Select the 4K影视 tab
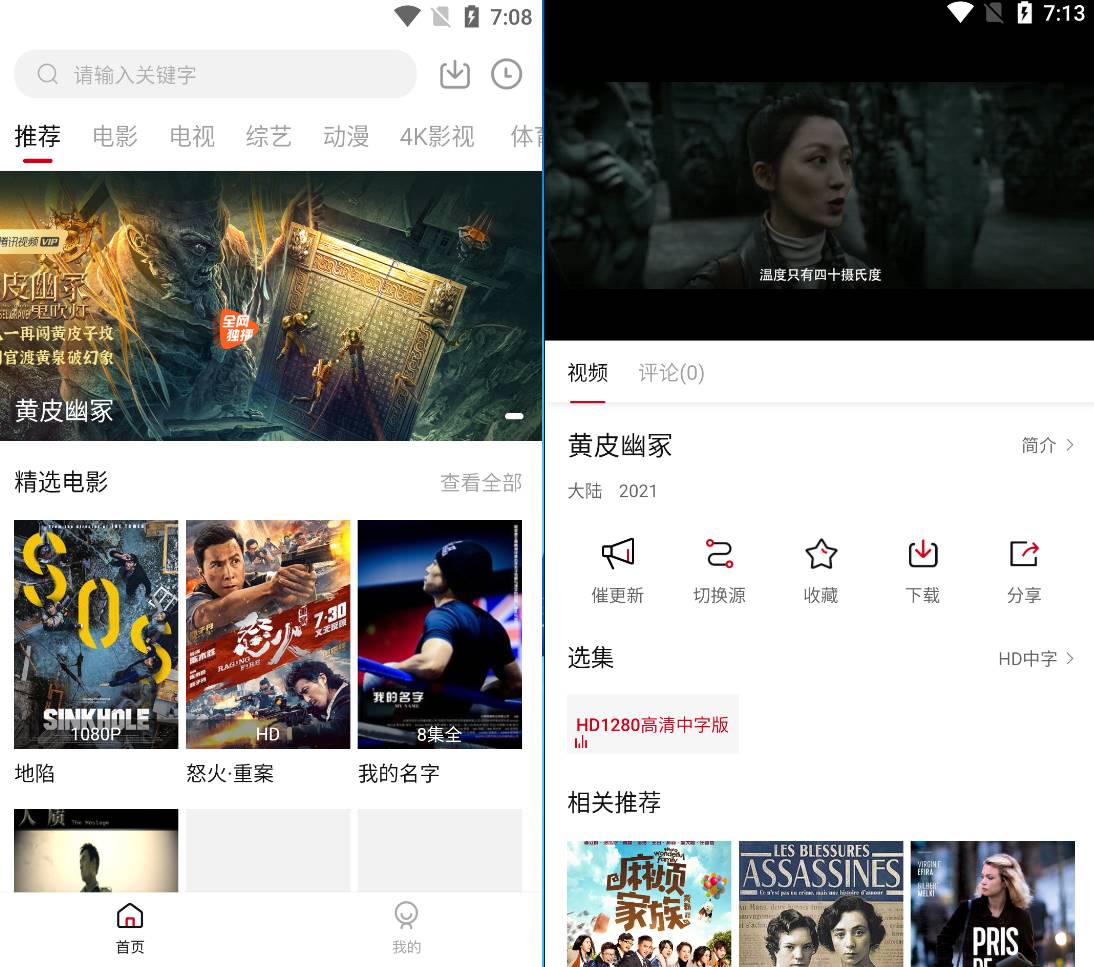 [x=437, y=136]
